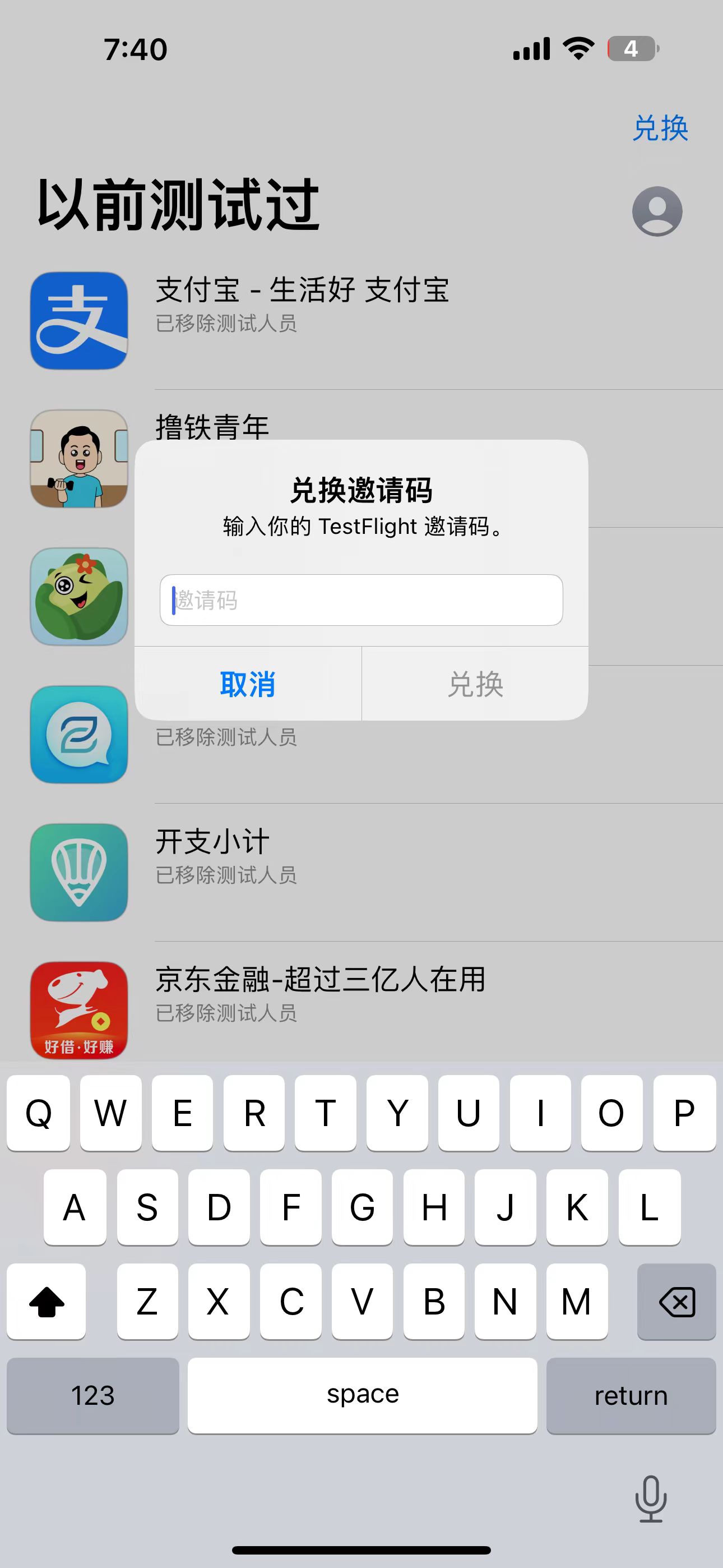Start dictation with the microphone icon

coord(651,1498)
